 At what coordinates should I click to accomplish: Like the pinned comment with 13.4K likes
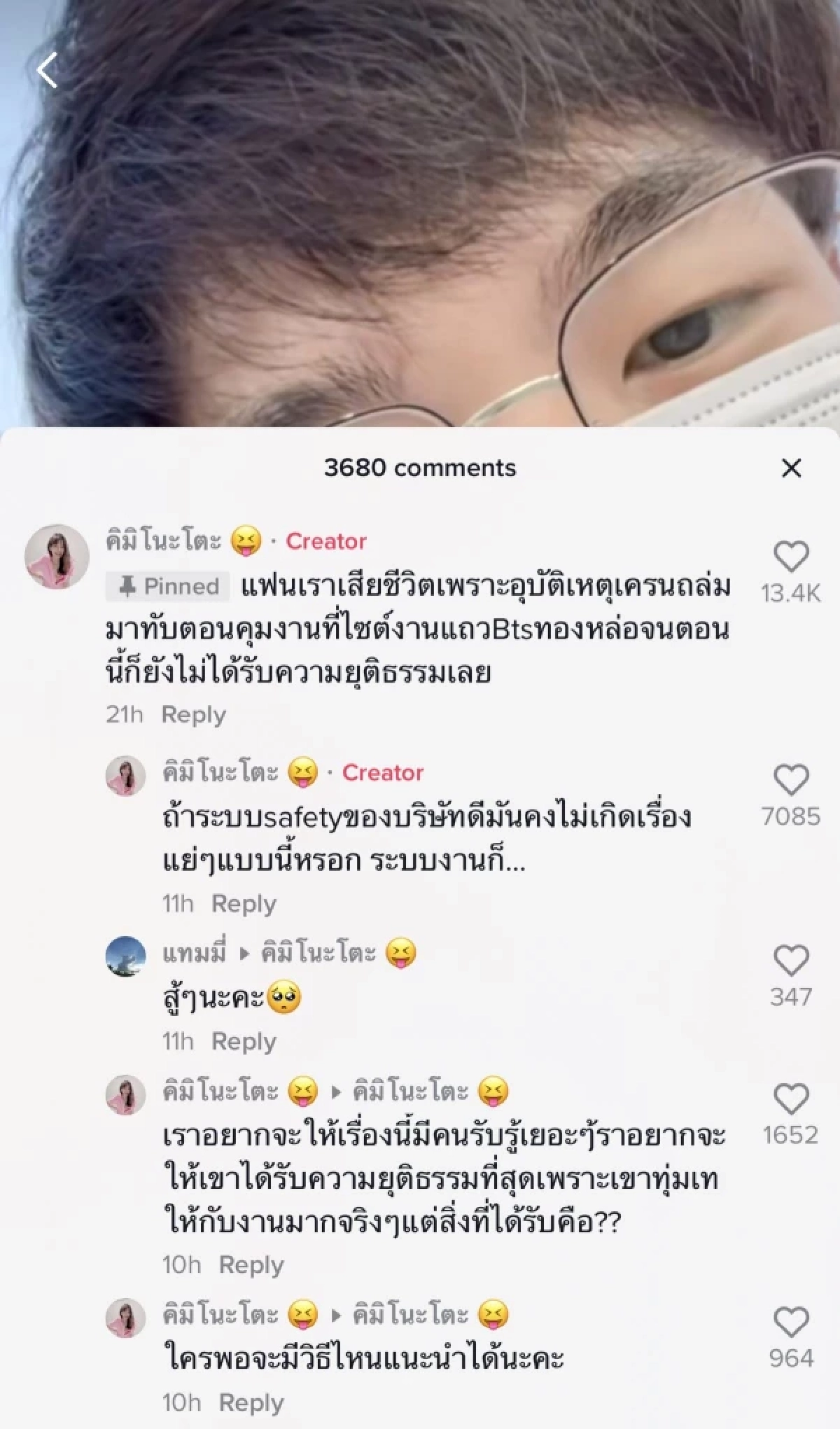tap(791, 558)
